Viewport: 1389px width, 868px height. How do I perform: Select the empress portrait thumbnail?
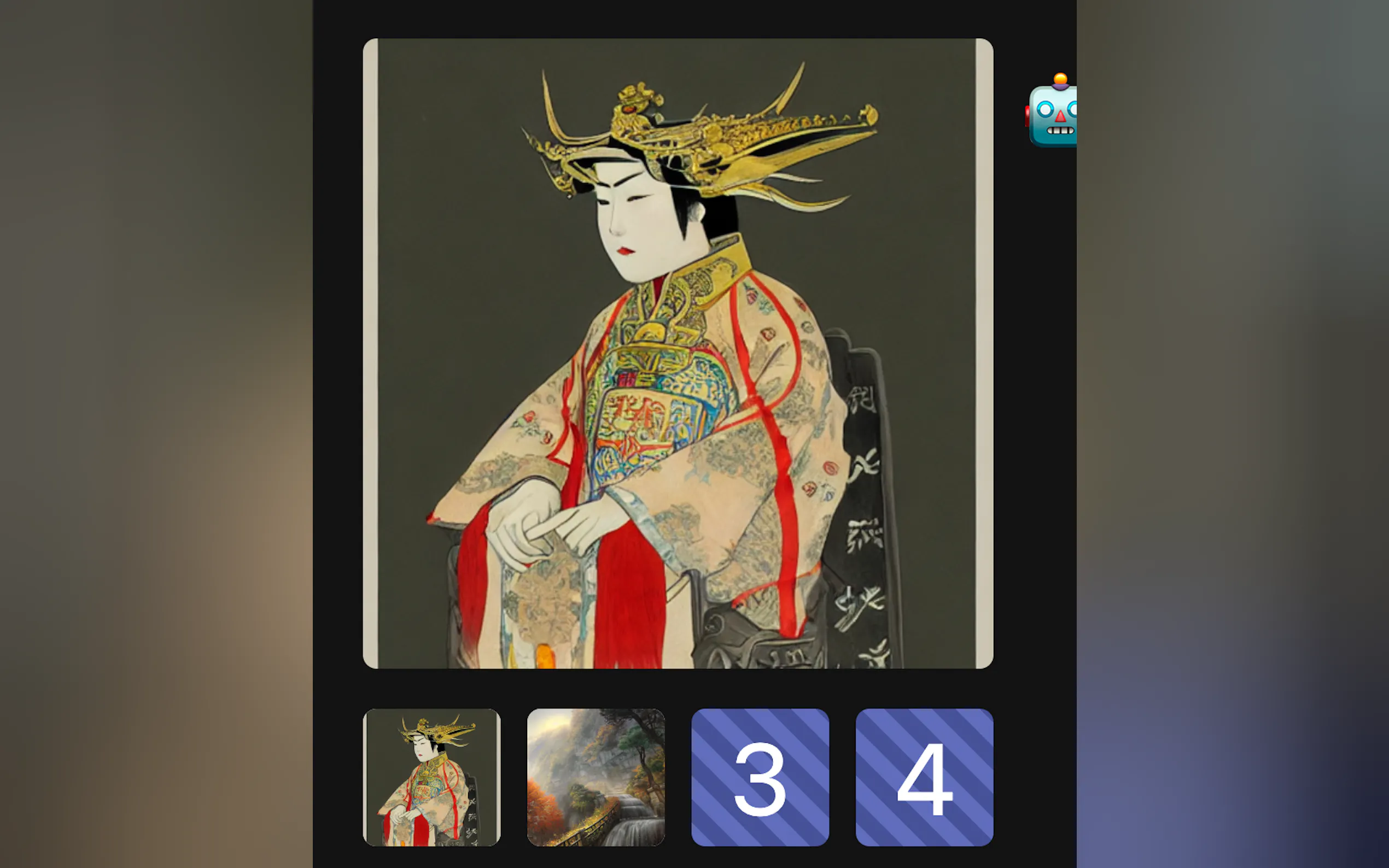[x=431, y=777]
